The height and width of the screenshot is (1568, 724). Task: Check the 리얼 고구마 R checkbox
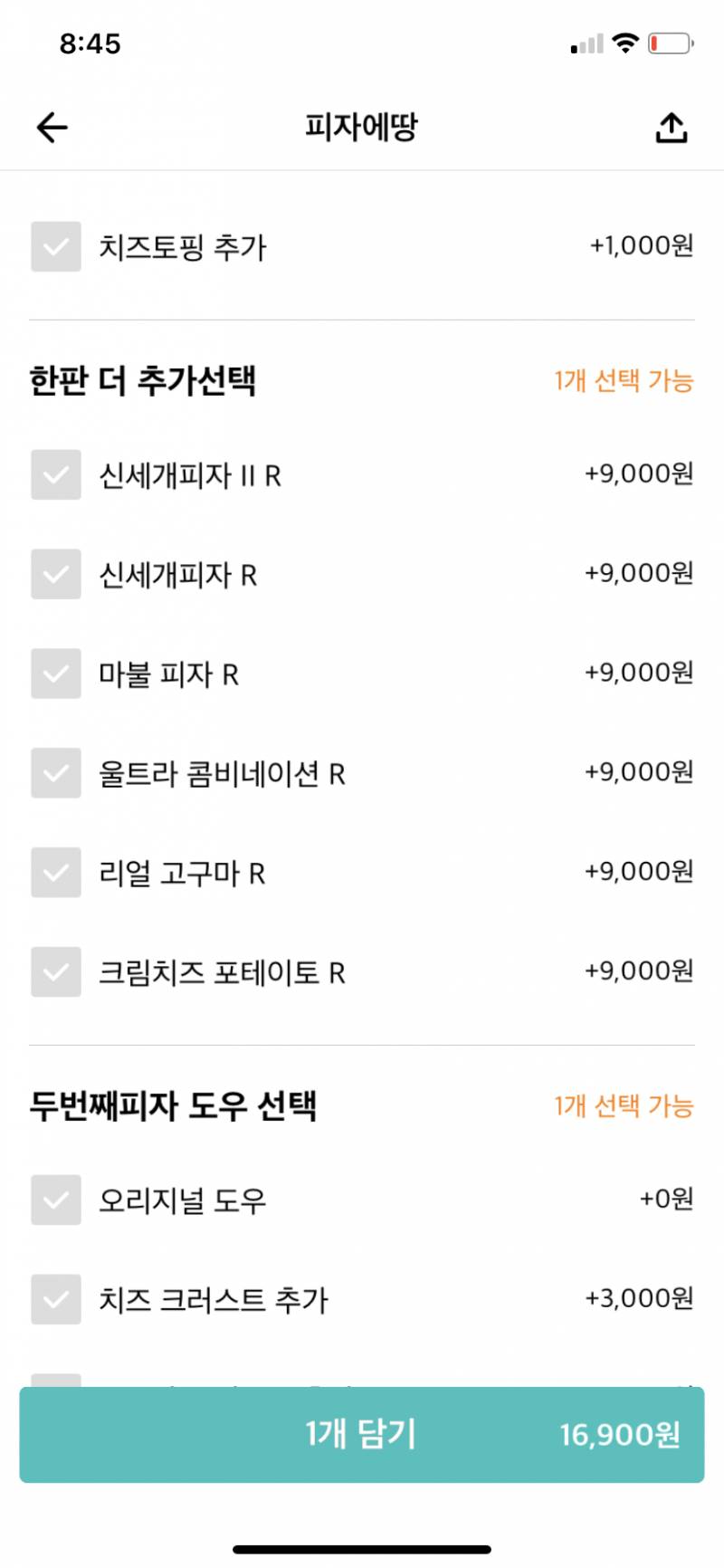[55, 872]
